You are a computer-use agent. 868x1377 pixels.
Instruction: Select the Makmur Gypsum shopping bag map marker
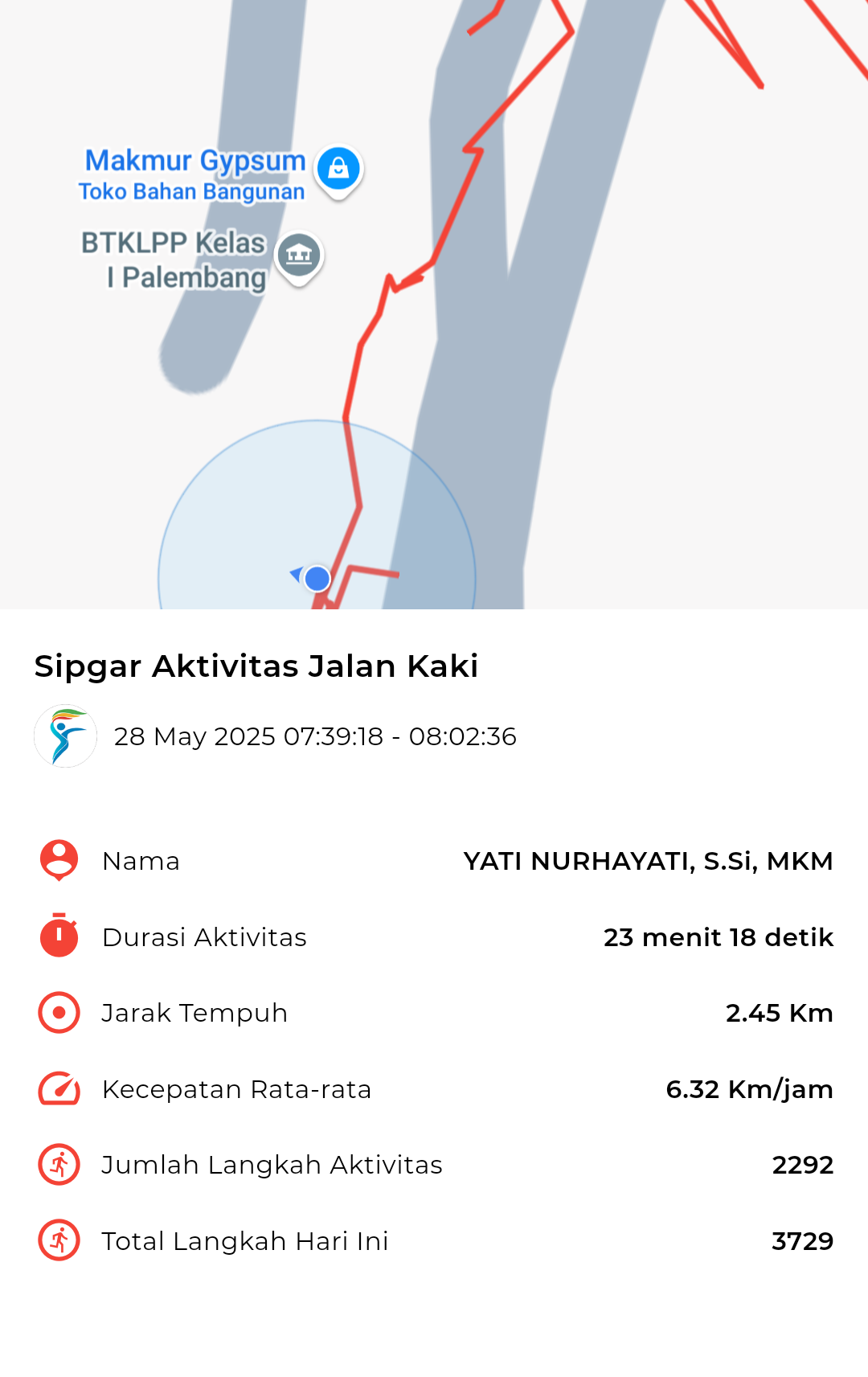point(337,170)
